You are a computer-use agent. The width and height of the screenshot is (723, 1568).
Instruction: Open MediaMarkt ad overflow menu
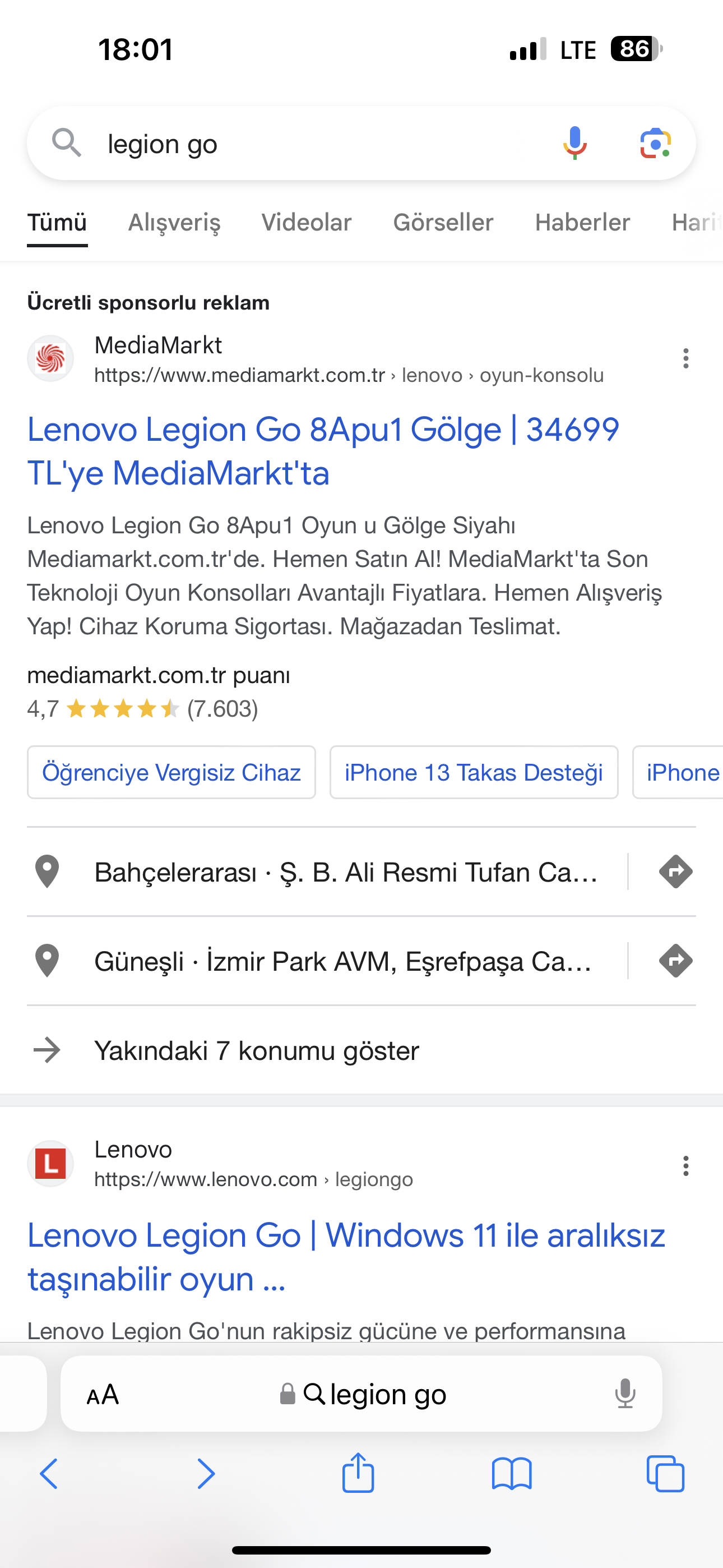click(686, 358)
